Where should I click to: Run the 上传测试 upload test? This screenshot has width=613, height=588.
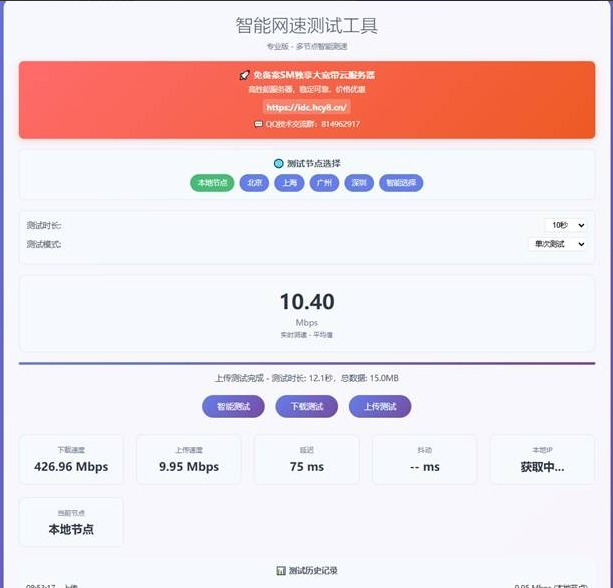click(x=380, y=406)
